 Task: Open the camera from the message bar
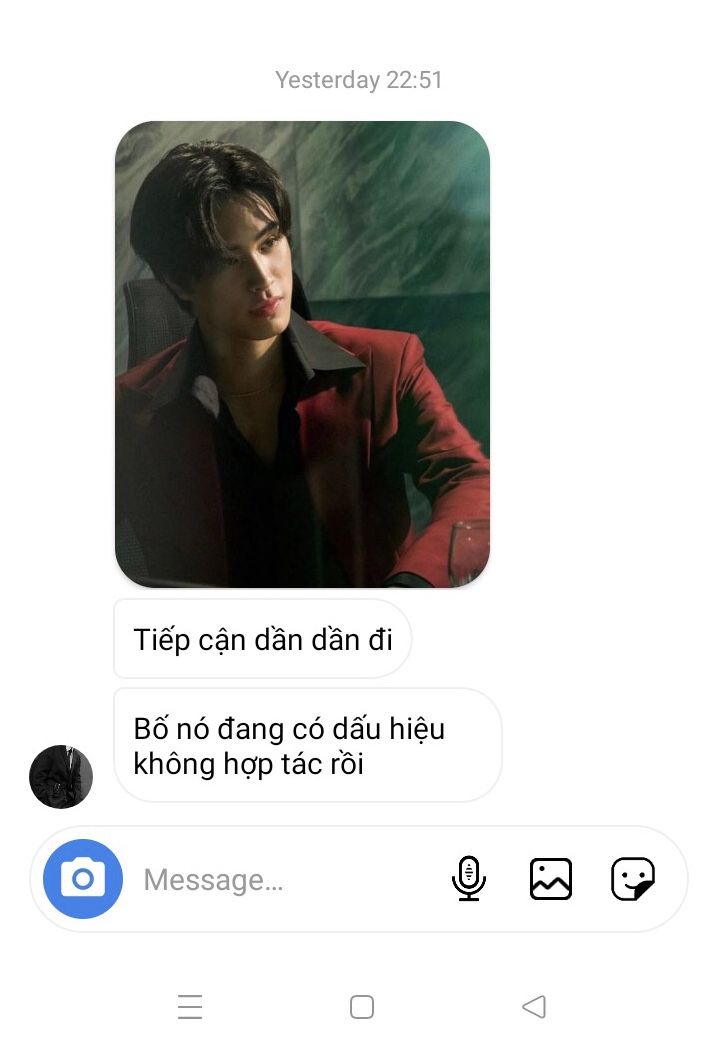pos(83,879)
